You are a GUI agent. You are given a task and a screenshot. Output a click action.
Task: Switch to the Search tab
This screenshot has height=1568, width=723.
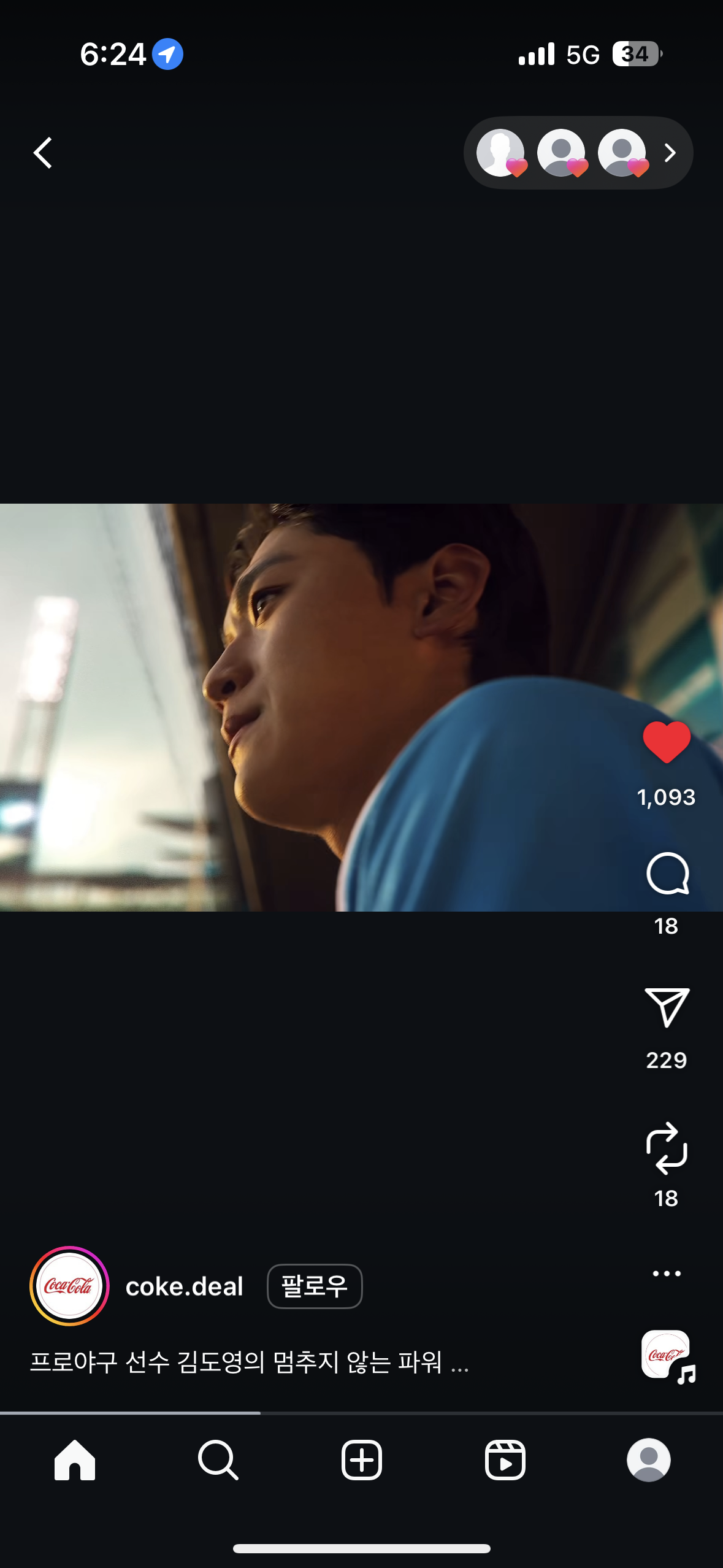[218, 1460]
